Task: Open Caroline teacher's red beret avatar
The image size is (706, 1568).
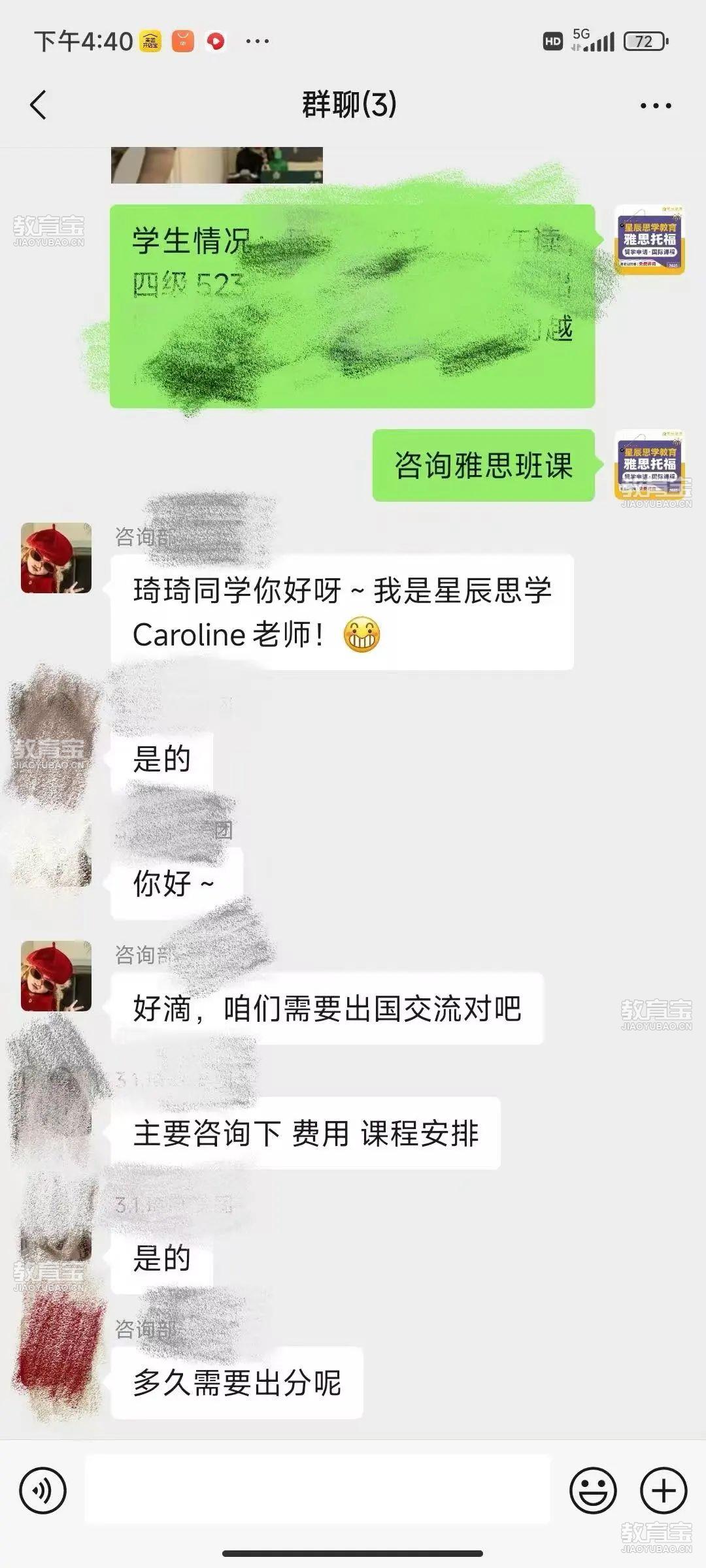Action: tap(56, 558)
